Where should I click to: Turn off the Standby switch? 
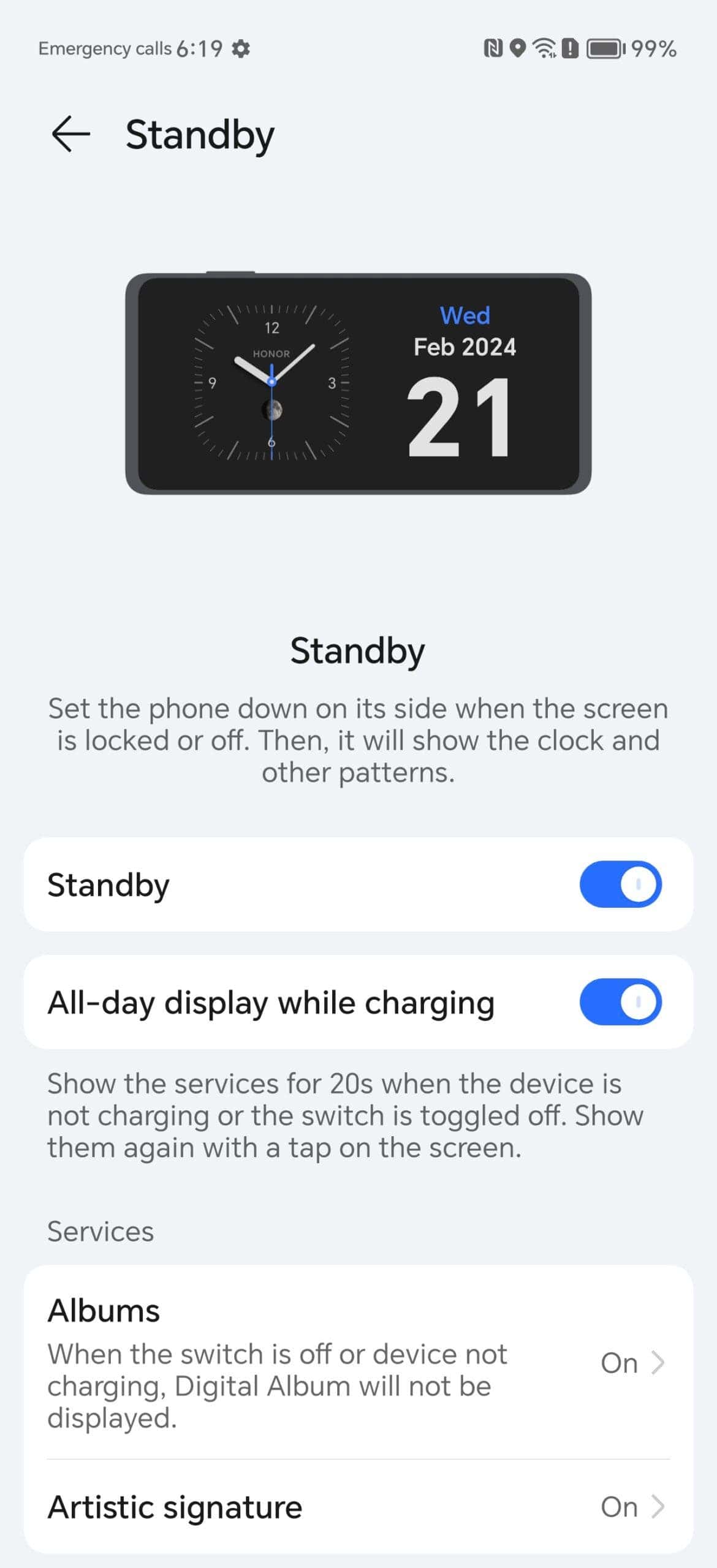click(620, 884)
